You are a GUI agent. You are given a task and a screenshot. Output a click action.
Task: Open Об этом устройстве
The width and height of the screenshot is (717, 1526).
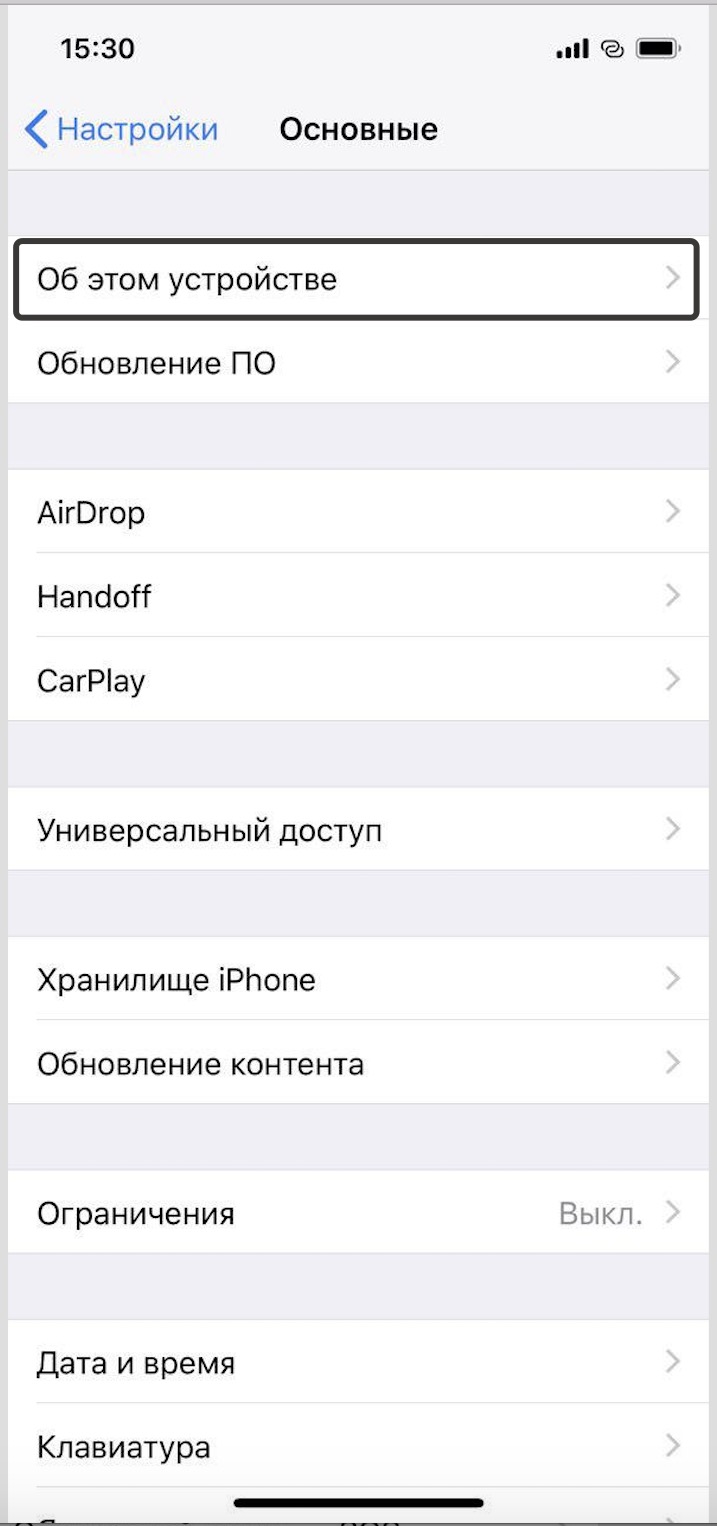tap(356, 279)
